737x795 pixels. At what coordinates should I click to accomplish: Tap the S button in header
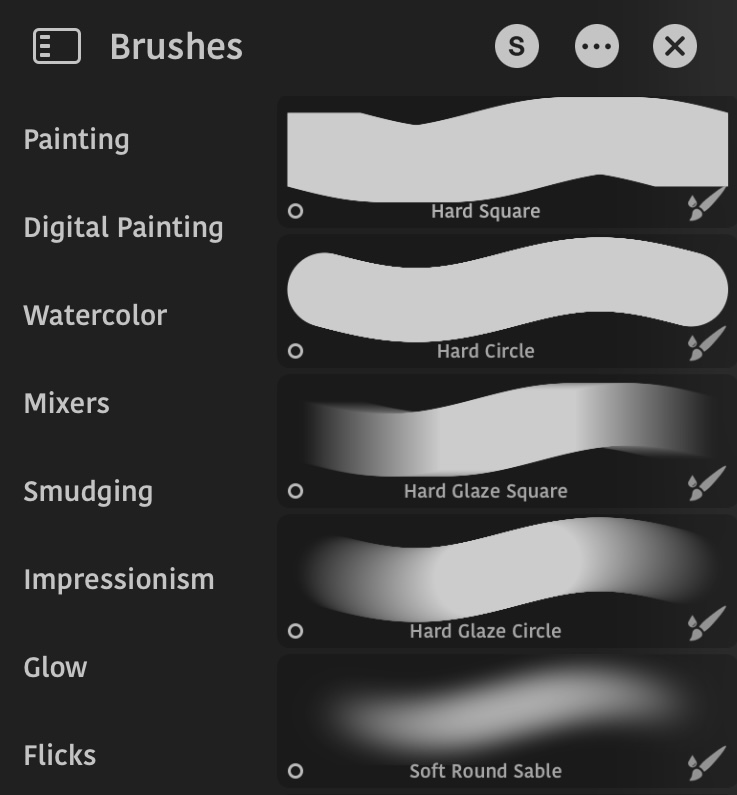(x=516, y=46)
